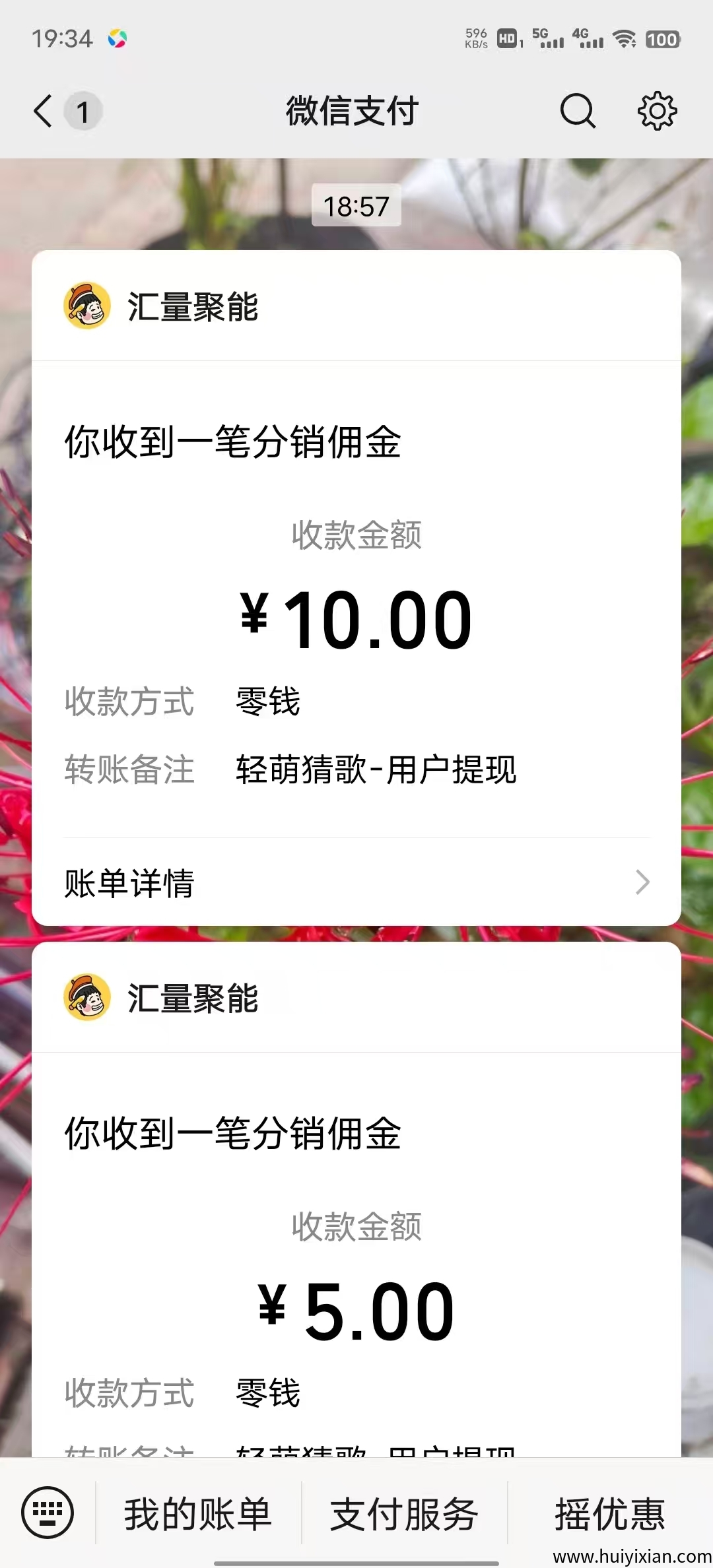Open the 摇优惠 menu
This screenshot has width=713, height=1568.
click(x=610, y=1513)
